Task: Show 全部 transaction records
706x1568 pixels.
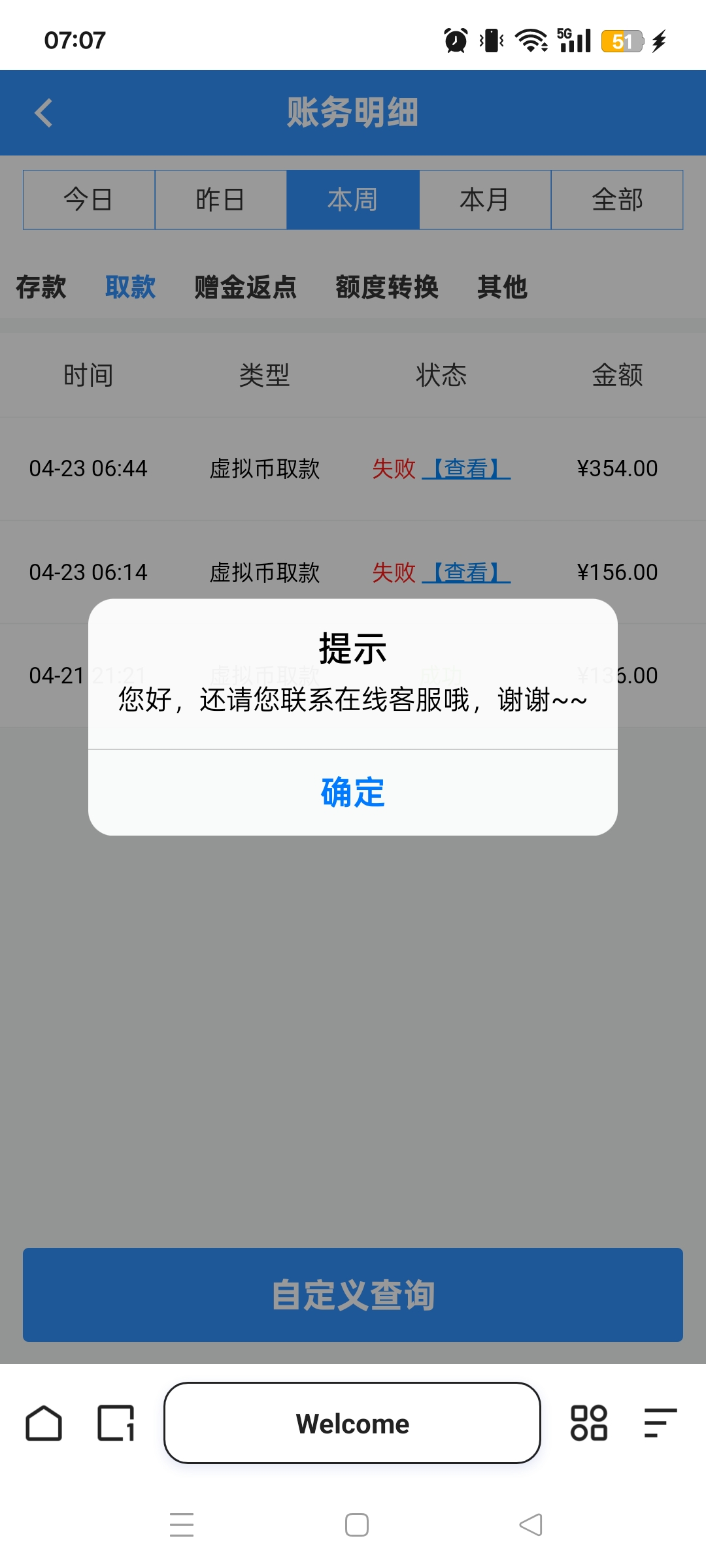Action: tap(617, 200)
